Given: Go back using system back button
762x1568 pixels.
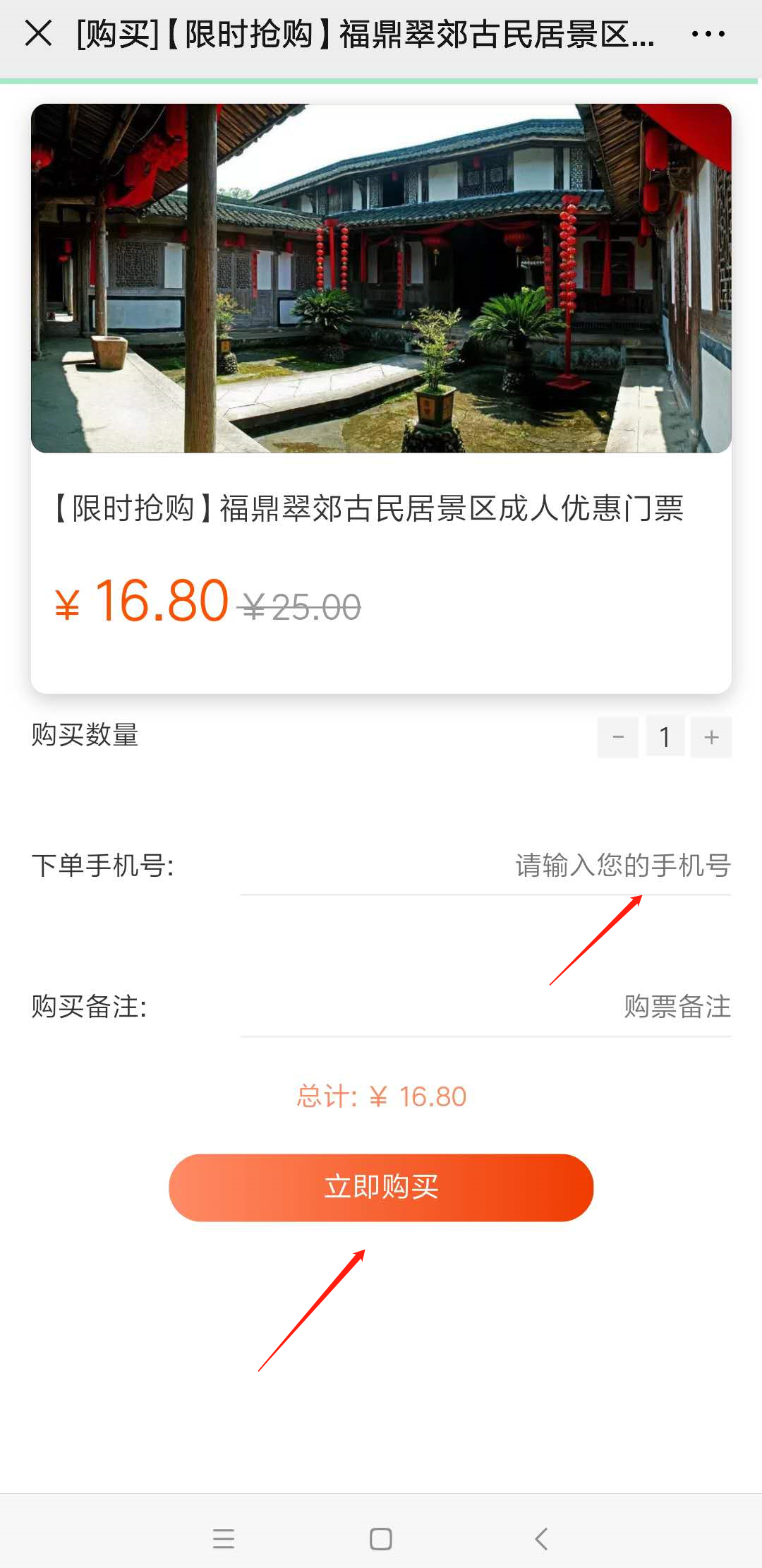Looking at the screenshot, I should 541,1538.
